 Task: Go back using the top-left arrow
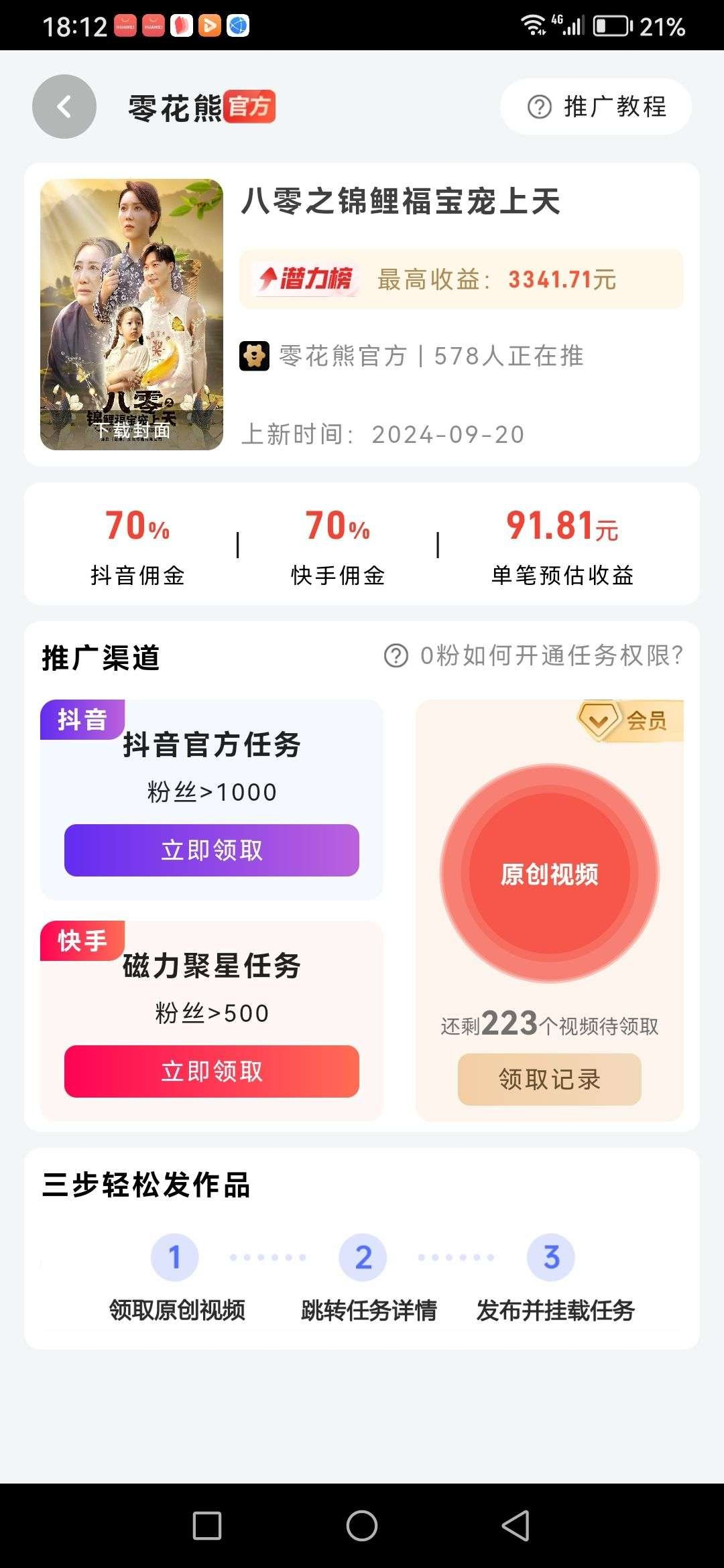pos(64,107)
